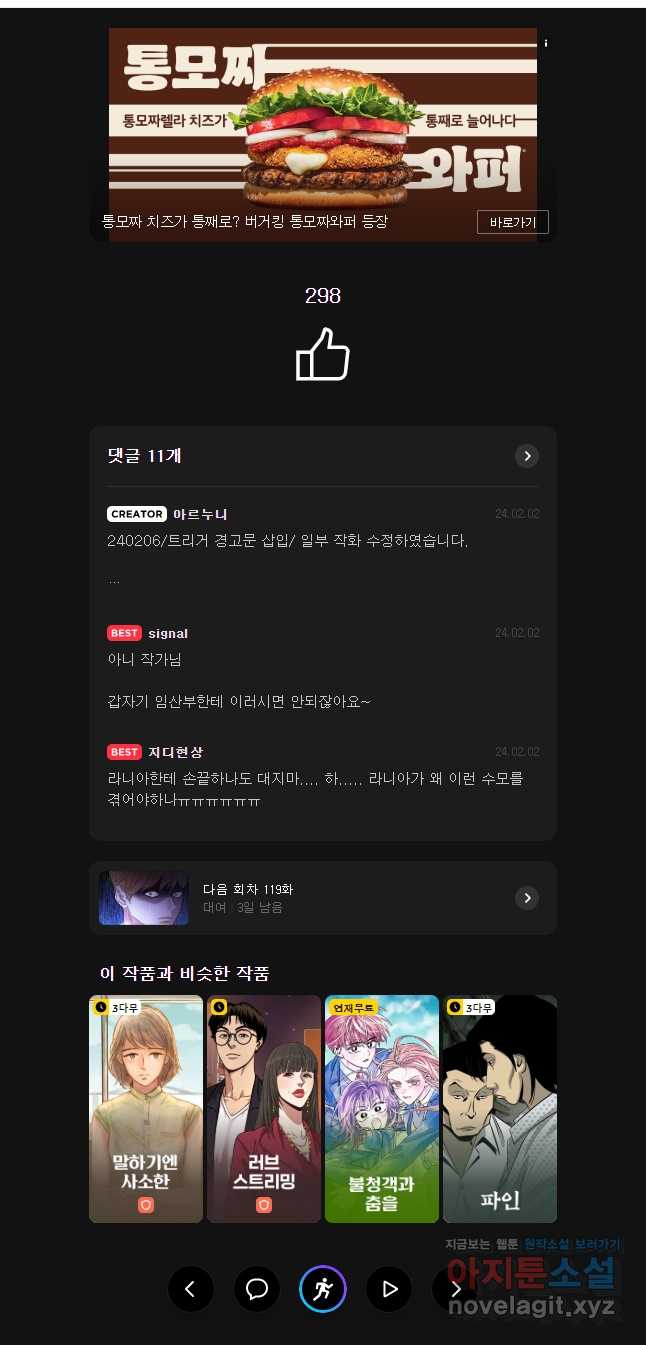Go to previous episode with left arrow
This screenshot has height=1345, width=646.
(x=191, y=1289)
